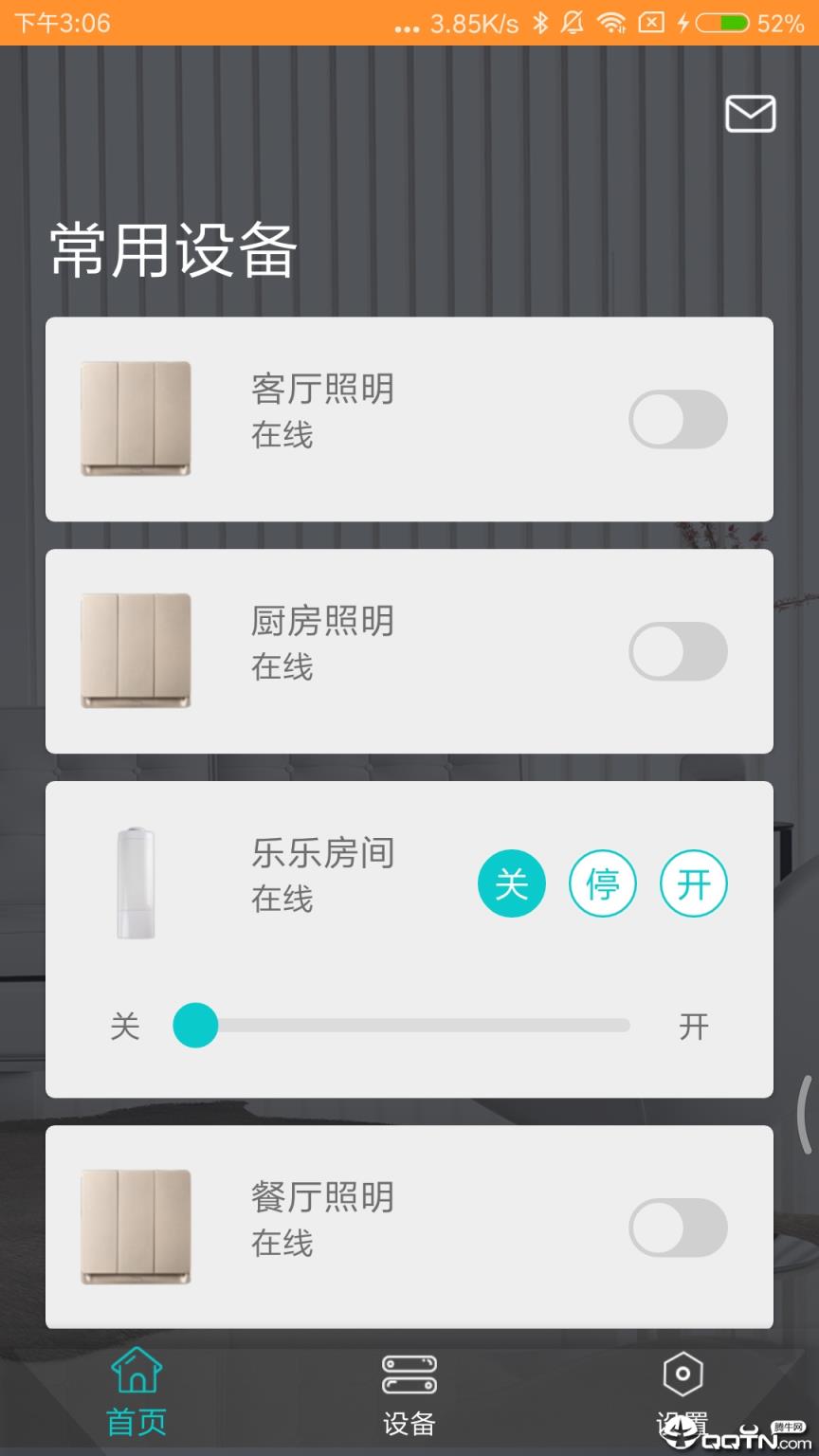819x1456 pixels.
Task: Select the 首页 home tab icon
Action: click(136, 1373)
